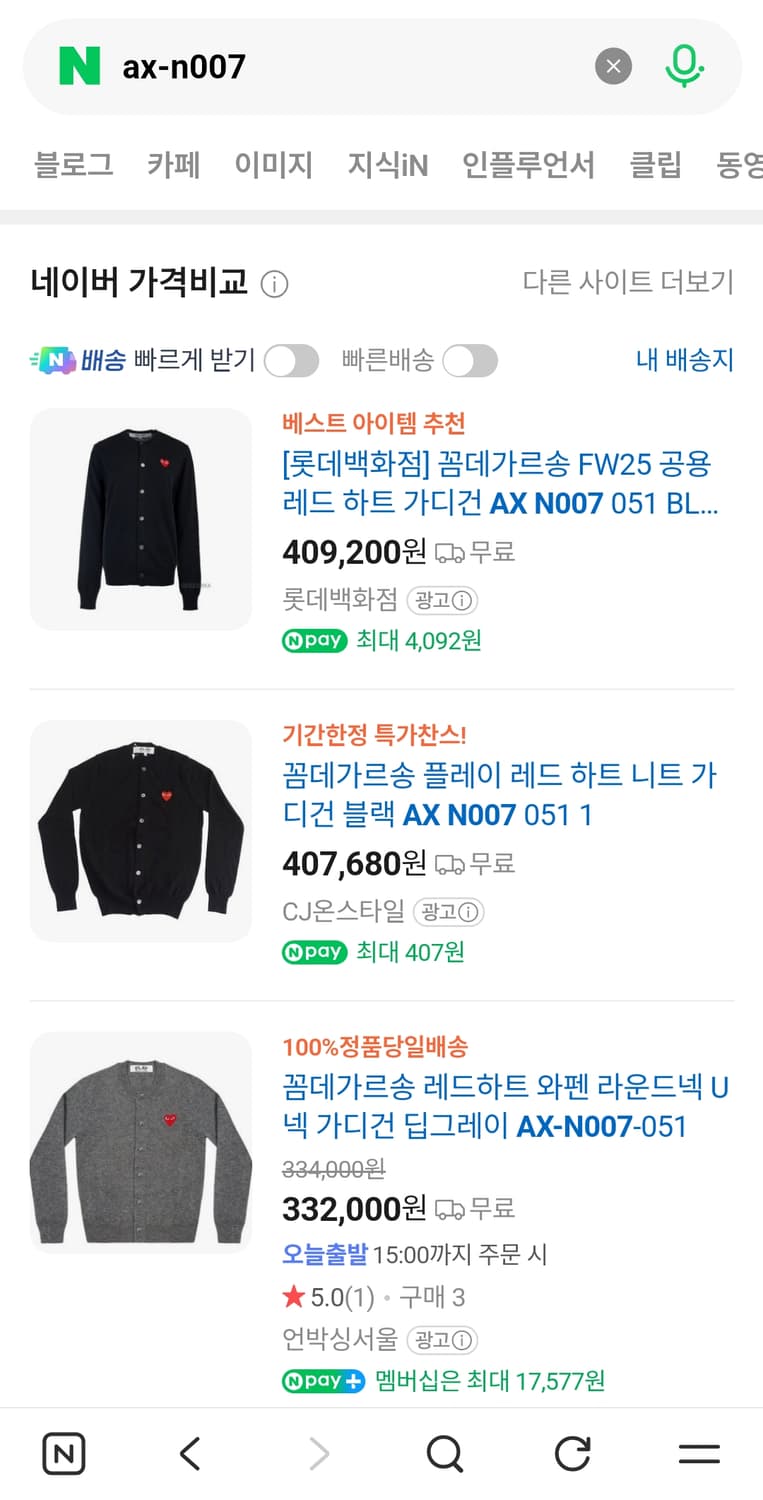Screen dimensions: 763x1500
Task: Tap the Naver home icon in bottom bar
Action: 63,1453
